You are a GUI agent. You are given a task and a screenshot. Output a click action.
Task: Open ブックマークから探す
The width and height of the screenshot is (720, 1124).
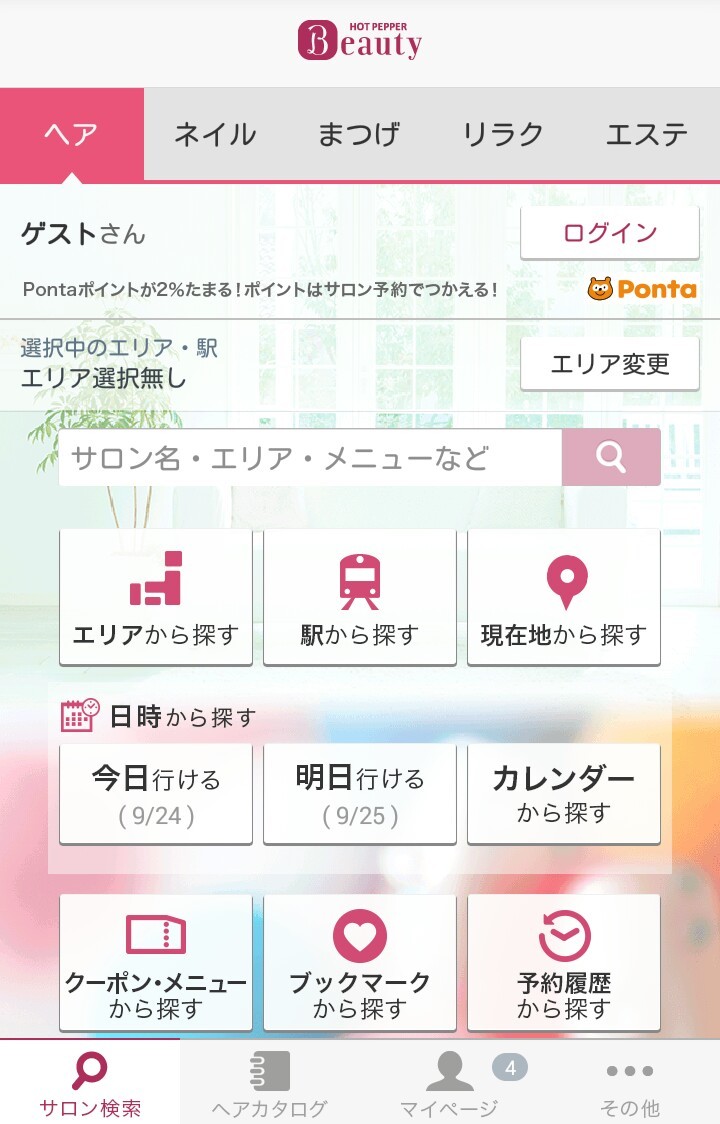coord(360,962)
